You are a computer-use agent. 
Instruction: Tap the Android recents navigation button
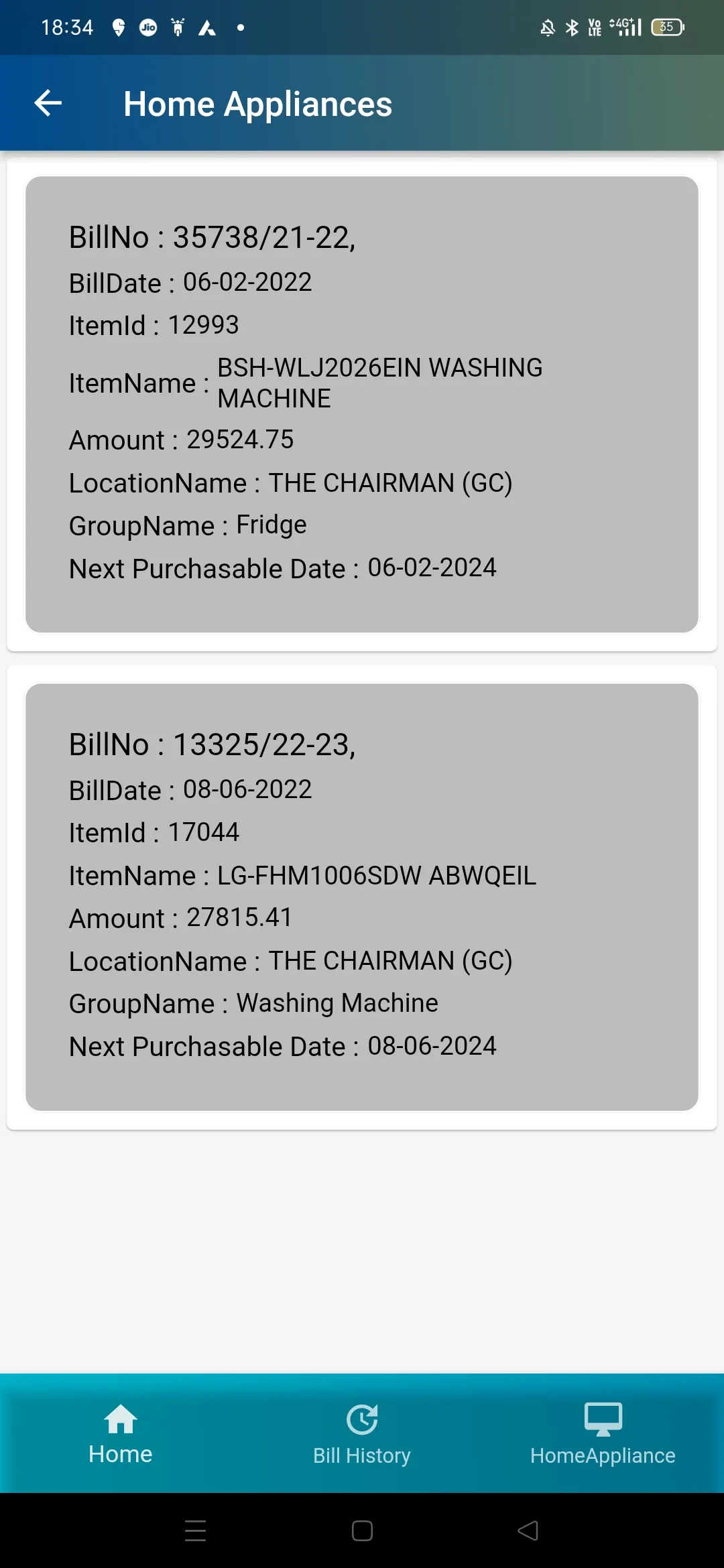pyautogui.click(x=195, y=1530)
